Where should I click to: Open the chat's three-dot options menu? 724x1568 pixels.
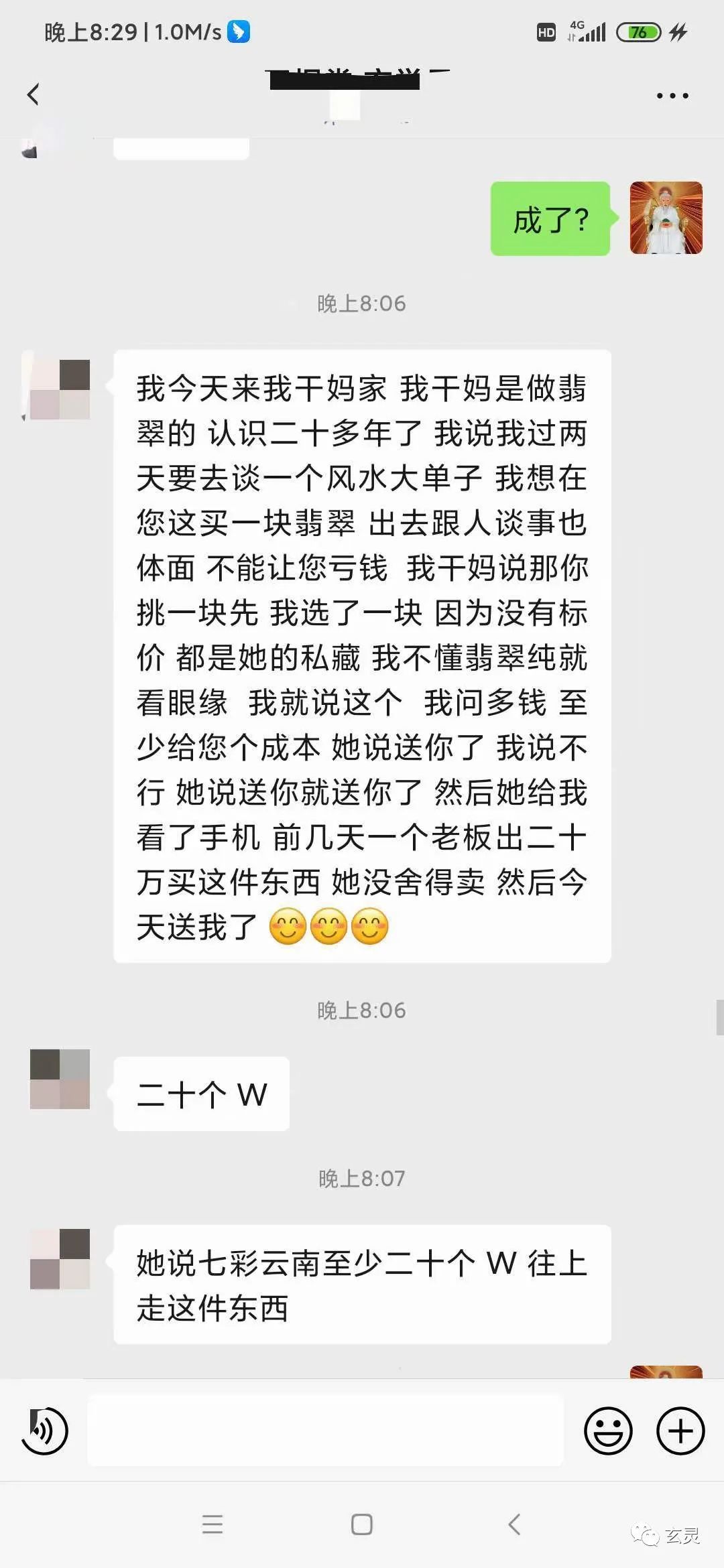672,96
